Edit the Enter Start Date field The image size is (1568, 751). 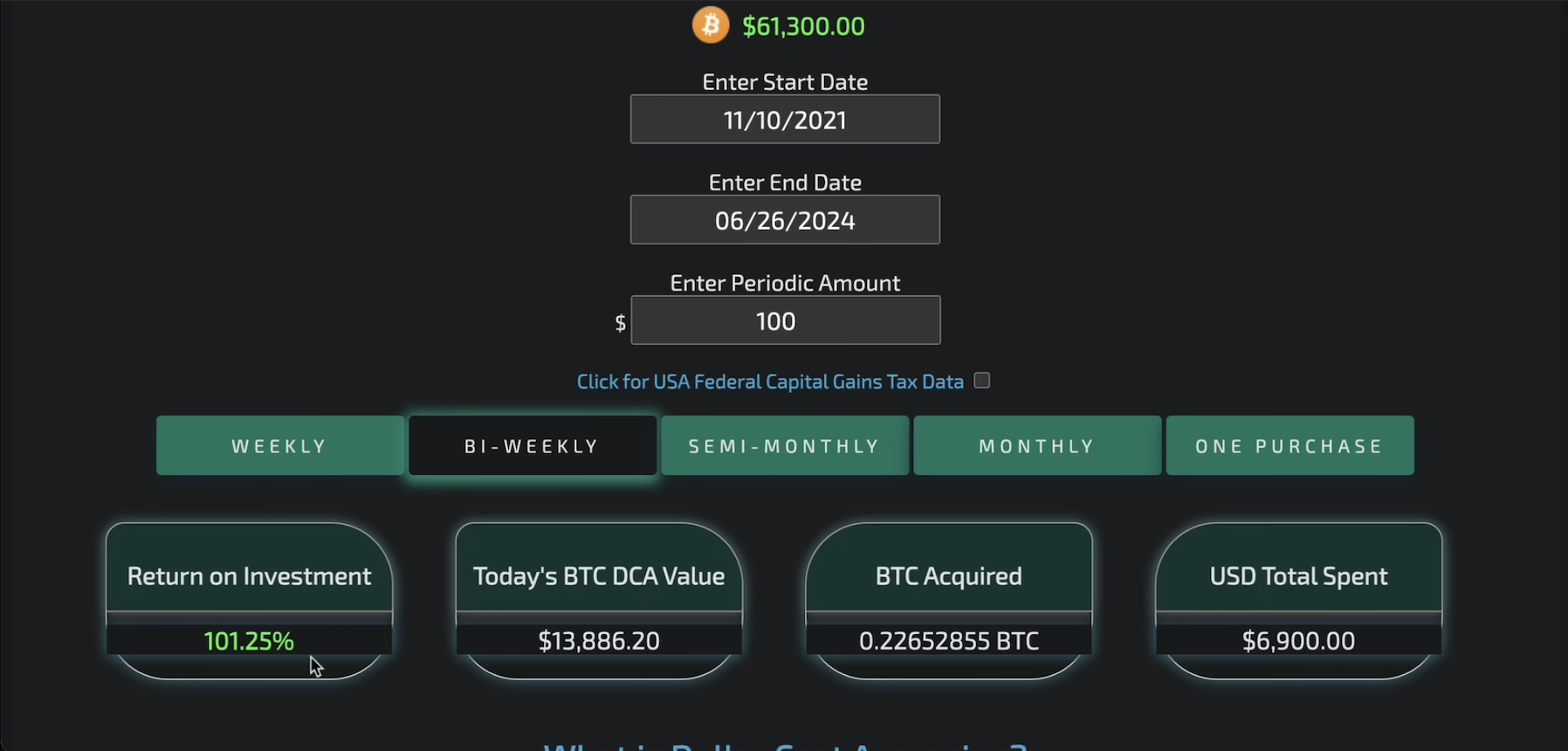click(x=785, y=120)
